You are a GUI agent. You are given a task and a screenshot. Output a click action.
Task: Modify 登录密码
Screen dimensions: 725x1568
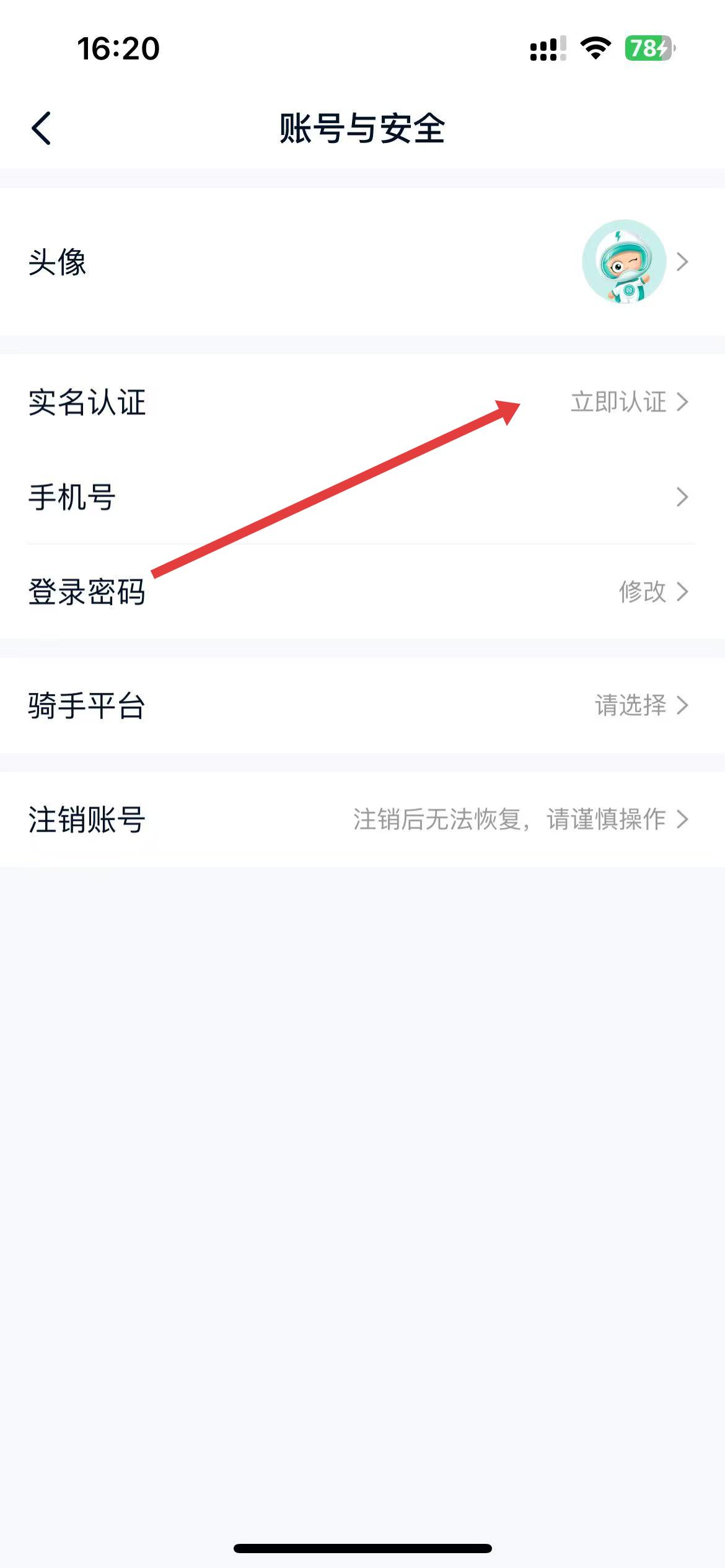pos(652,592)
